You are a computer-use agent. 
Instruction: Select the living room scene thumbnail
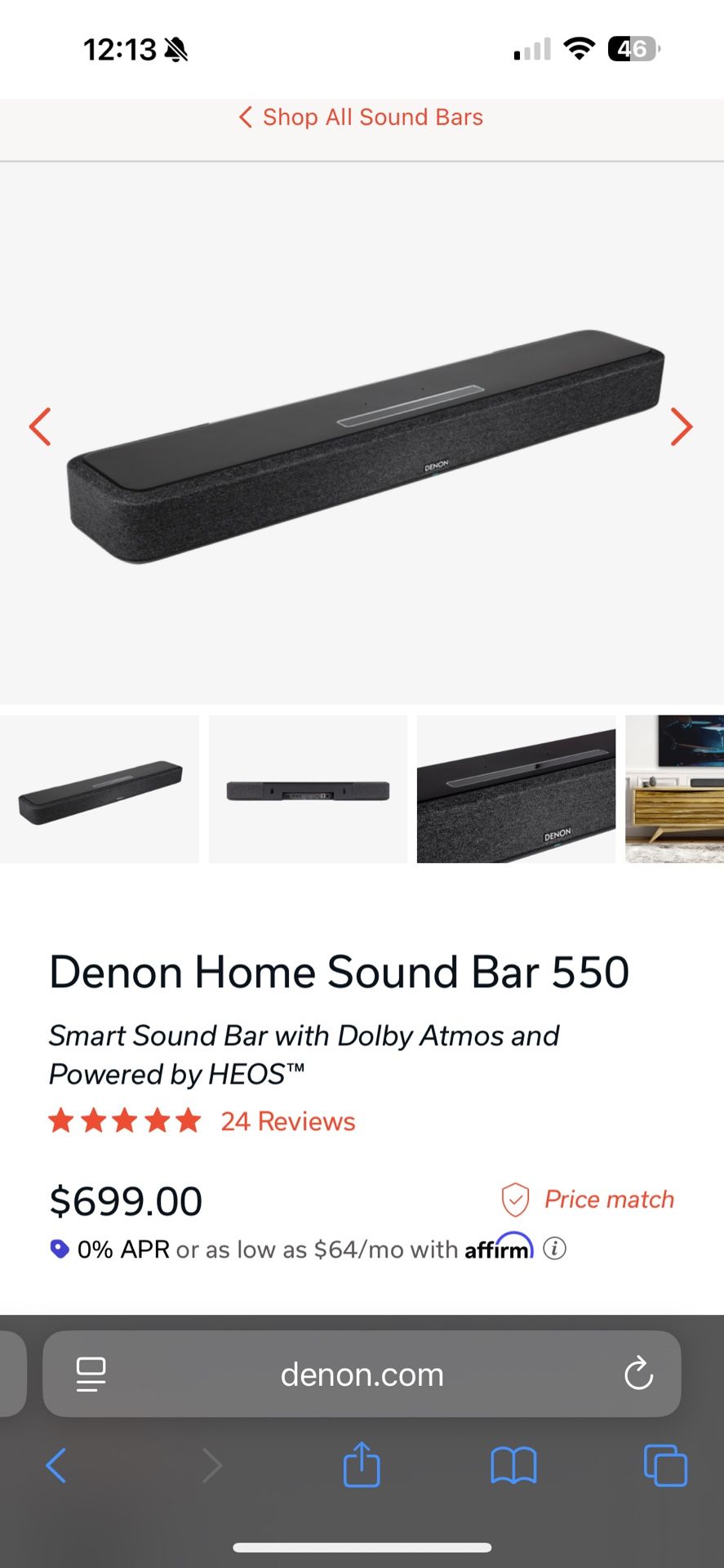tap(674, 789)
